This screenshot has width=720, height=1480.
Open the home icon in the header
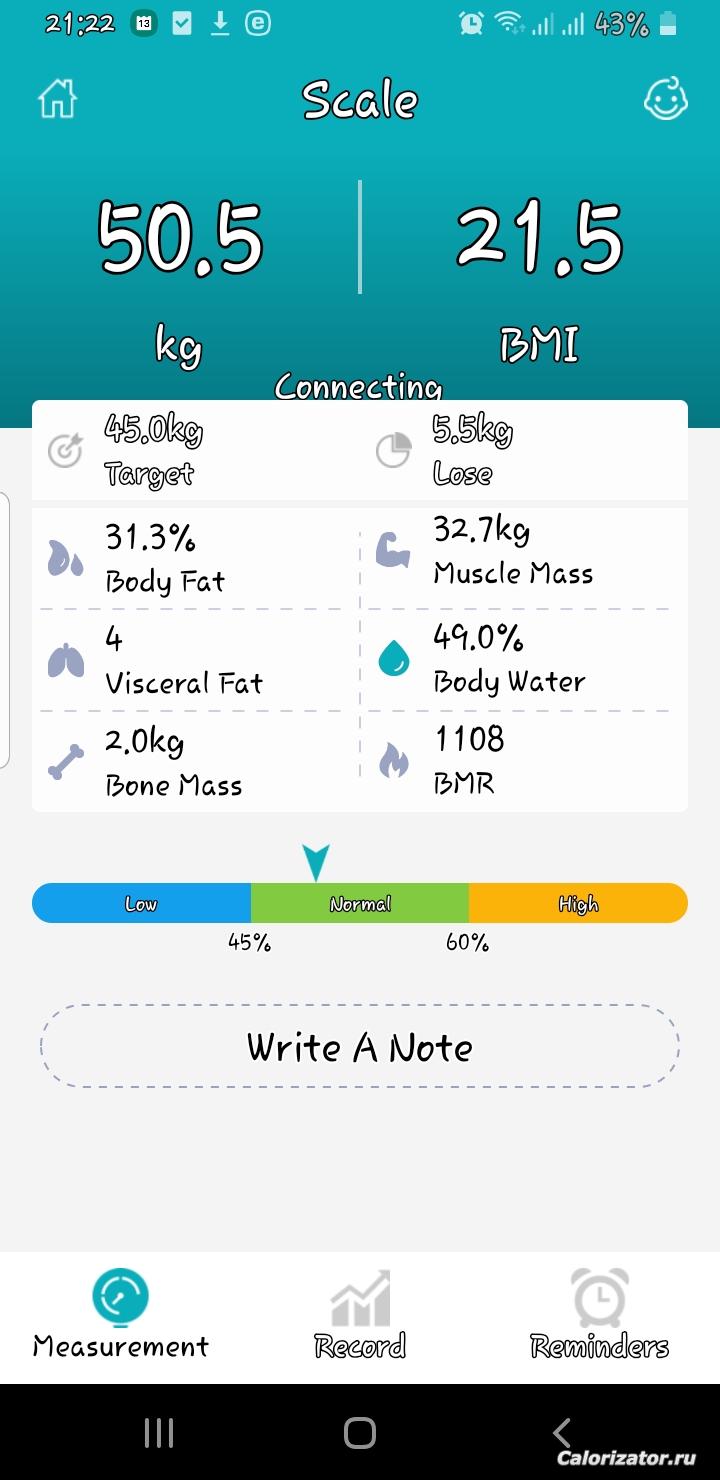[57, 100]
